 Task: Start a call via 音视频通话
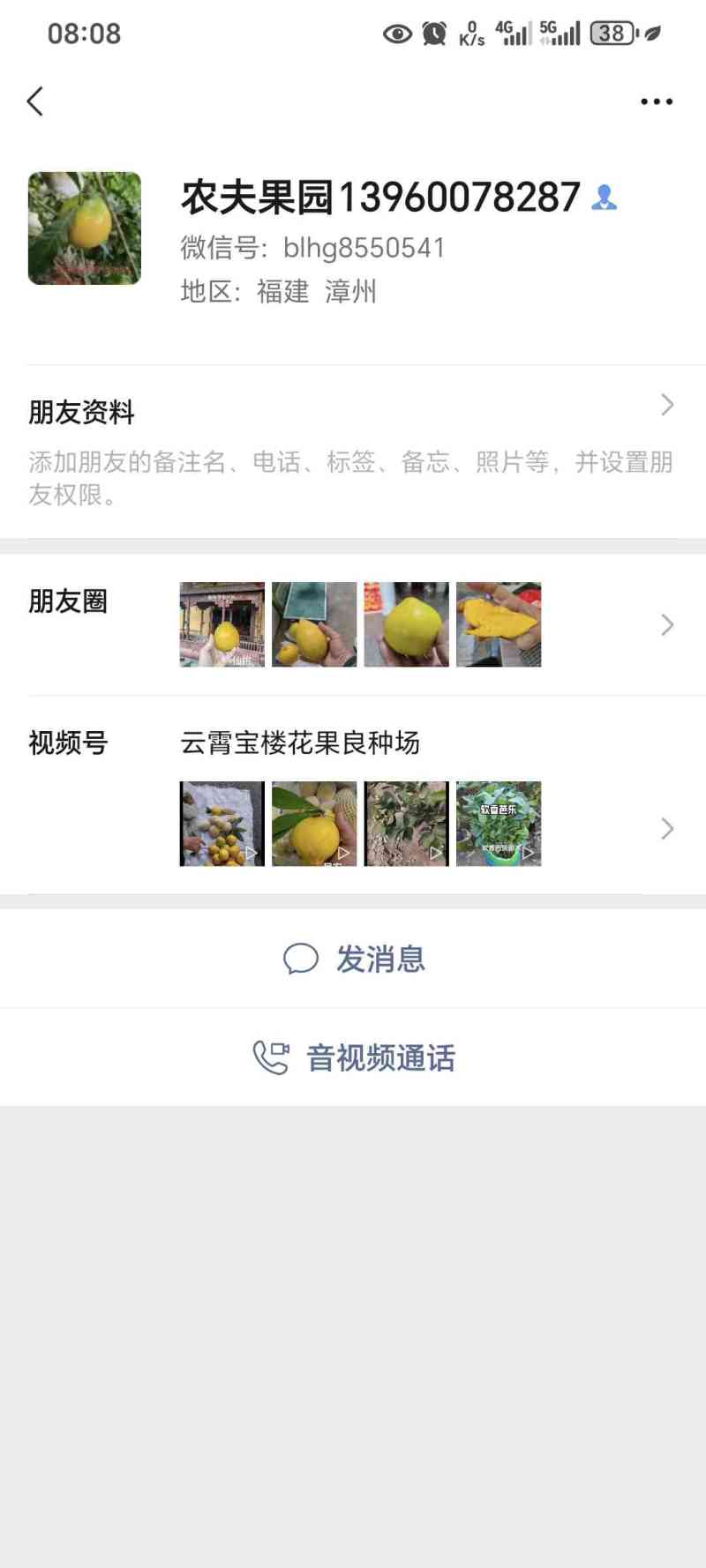(355, 1057)
